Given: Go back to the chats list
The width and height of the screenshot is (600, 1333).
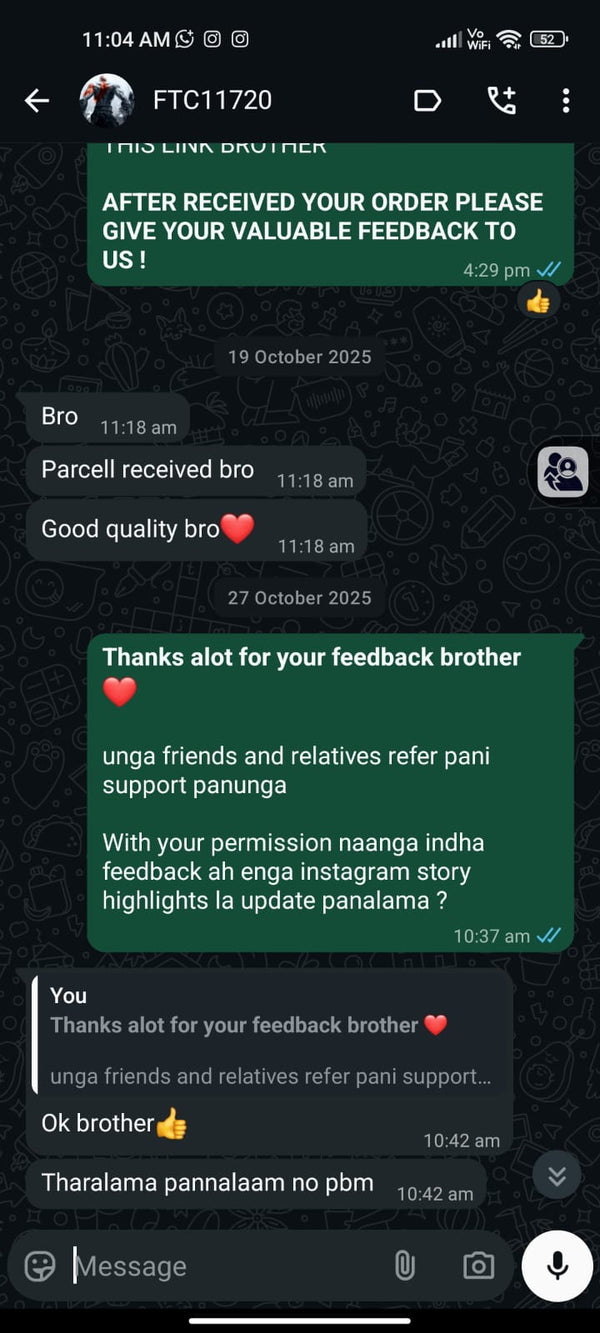Looking at the screenshot, I should (37, 100).
